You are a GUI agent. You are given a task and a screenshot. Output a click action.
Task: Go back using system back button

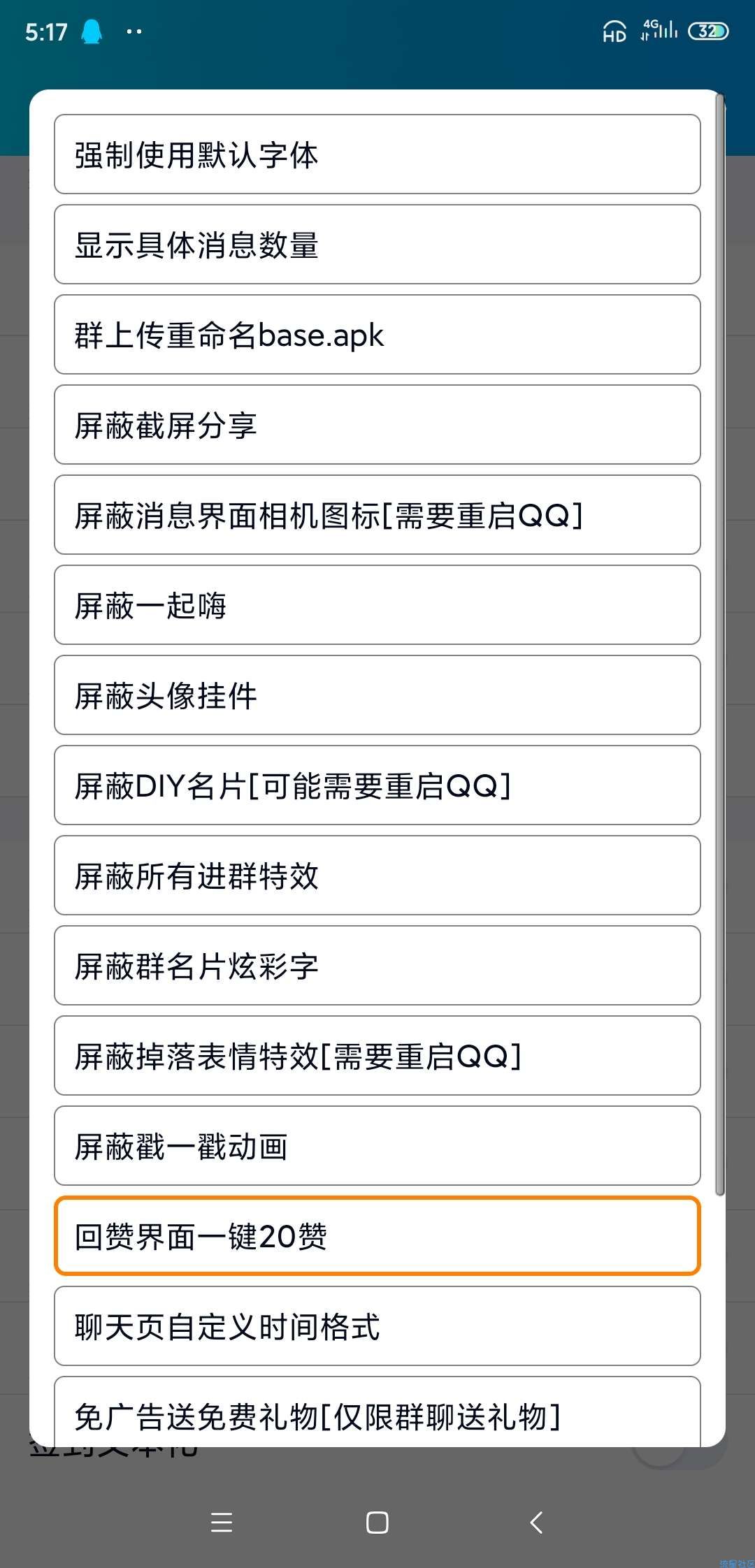coord(536,1522)
